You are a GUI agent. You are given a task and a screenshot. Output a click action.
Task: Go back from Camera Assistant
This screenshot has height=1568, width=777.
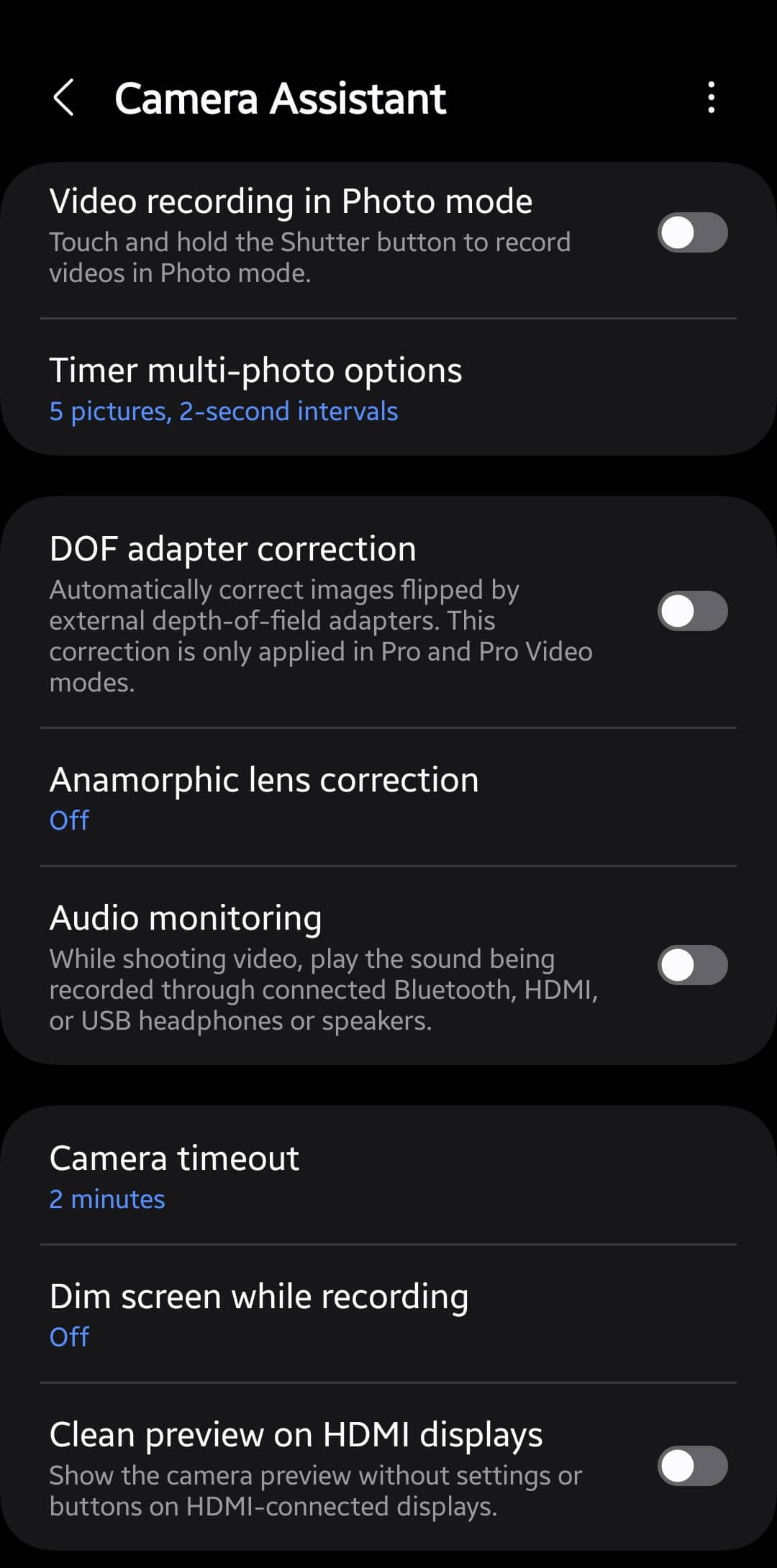[x=64, y=98]
